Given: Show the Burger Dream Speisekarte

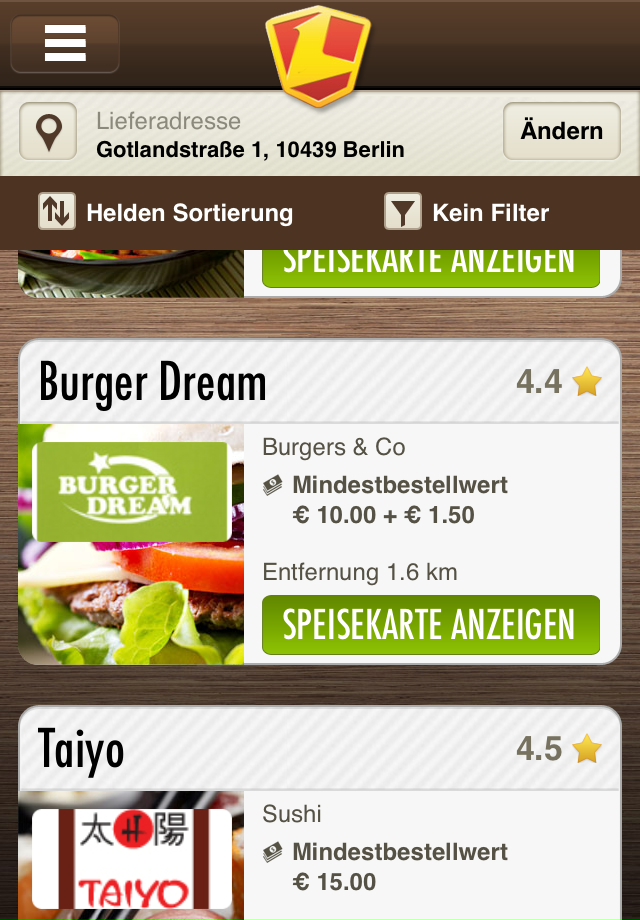Looking at the screenshot, I should 431,625.
